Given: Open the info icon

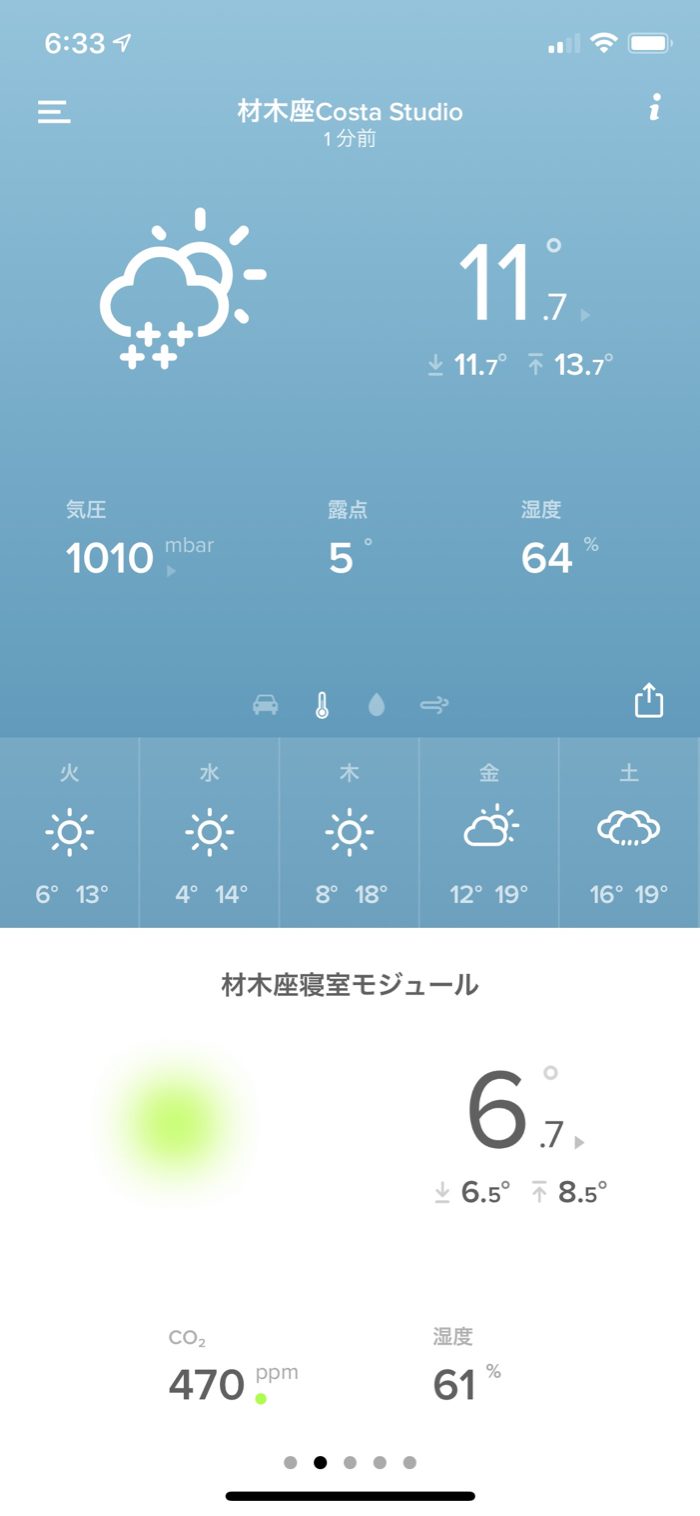Looking at the screenshot, I should coord(655,109).
